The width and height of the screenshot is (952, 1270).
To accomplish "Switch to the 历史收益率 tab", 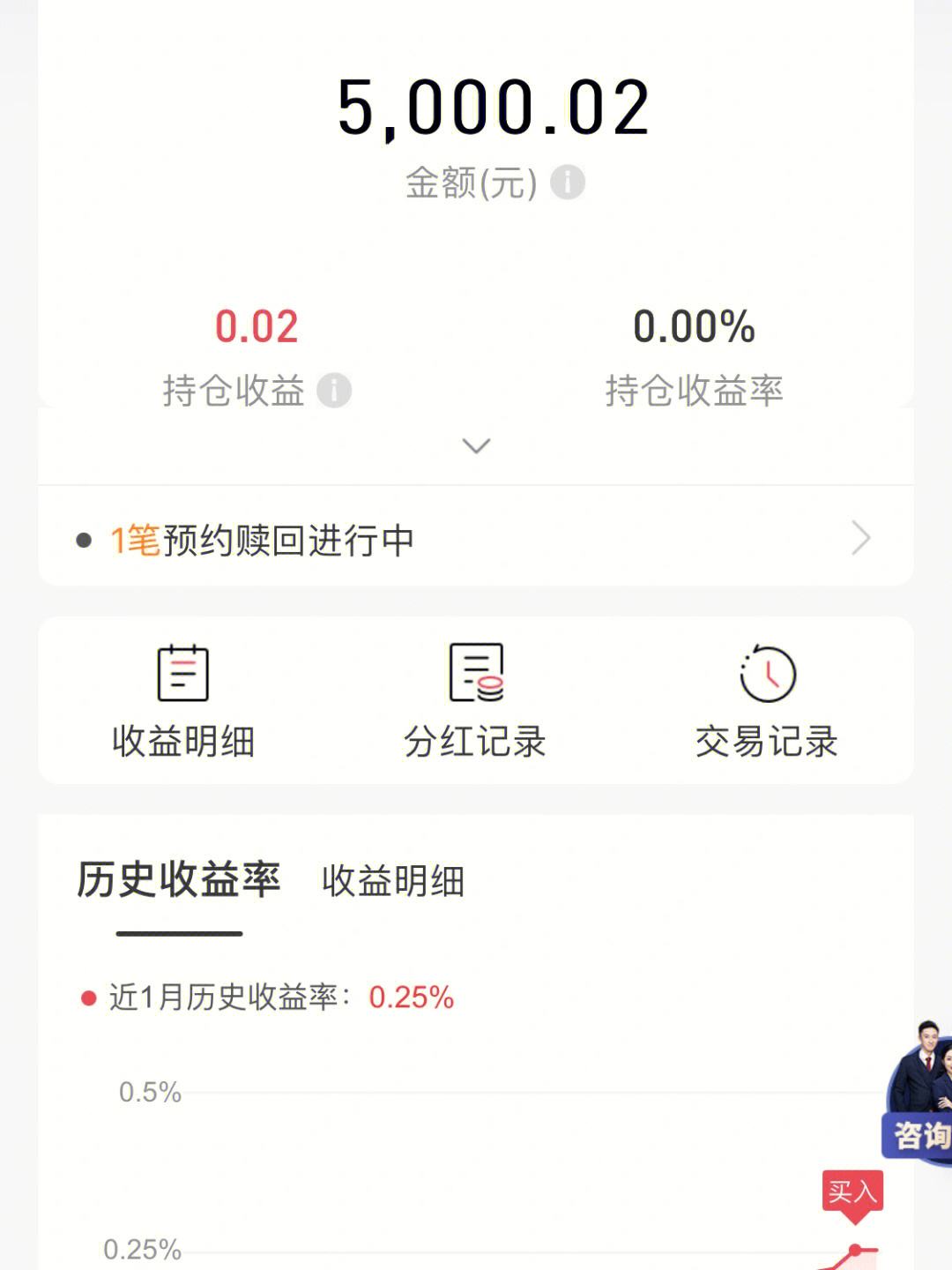I will [x=179, y=878].
